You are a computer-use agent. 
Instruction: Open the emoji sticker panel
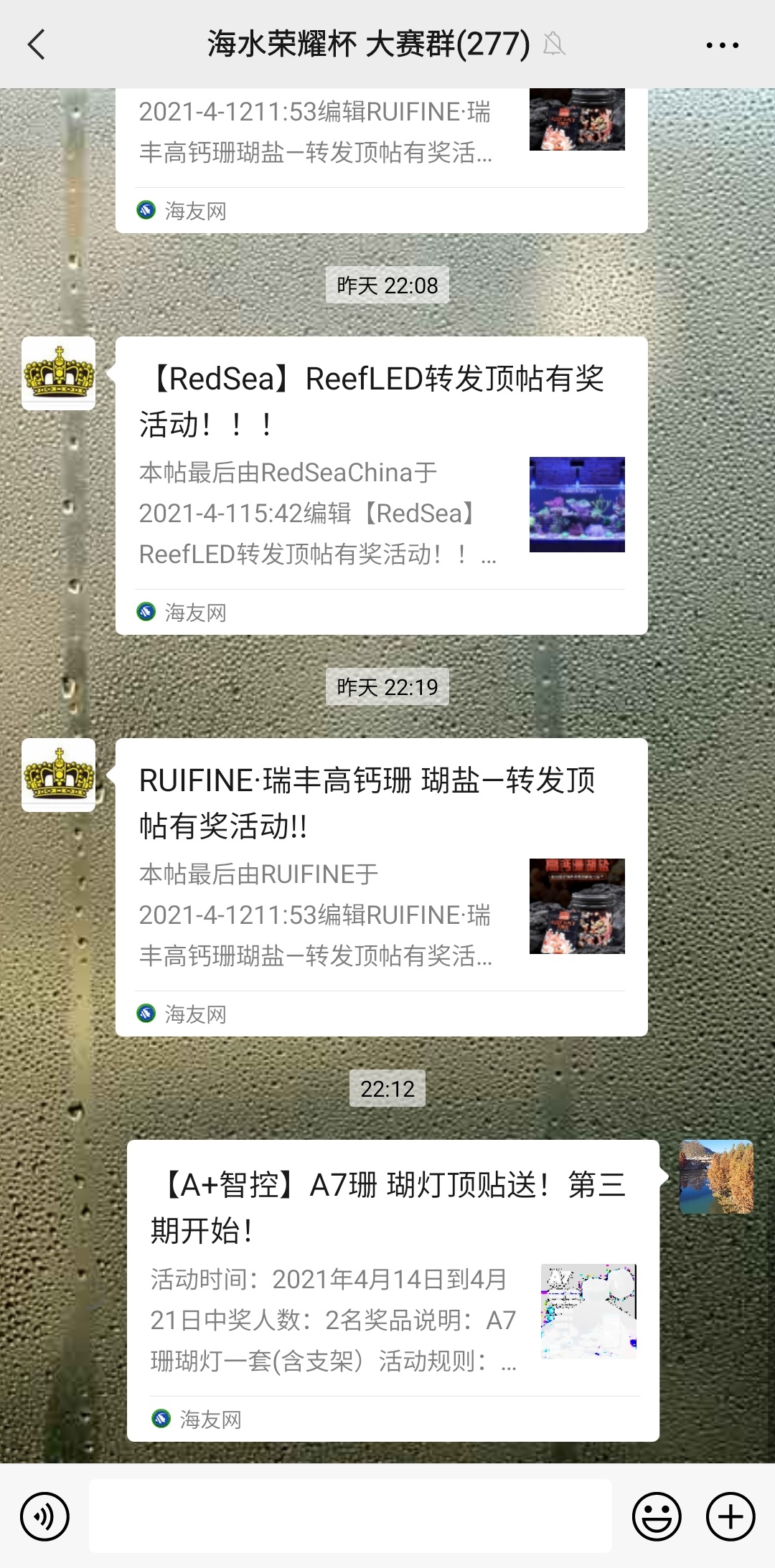point(656,1517)
